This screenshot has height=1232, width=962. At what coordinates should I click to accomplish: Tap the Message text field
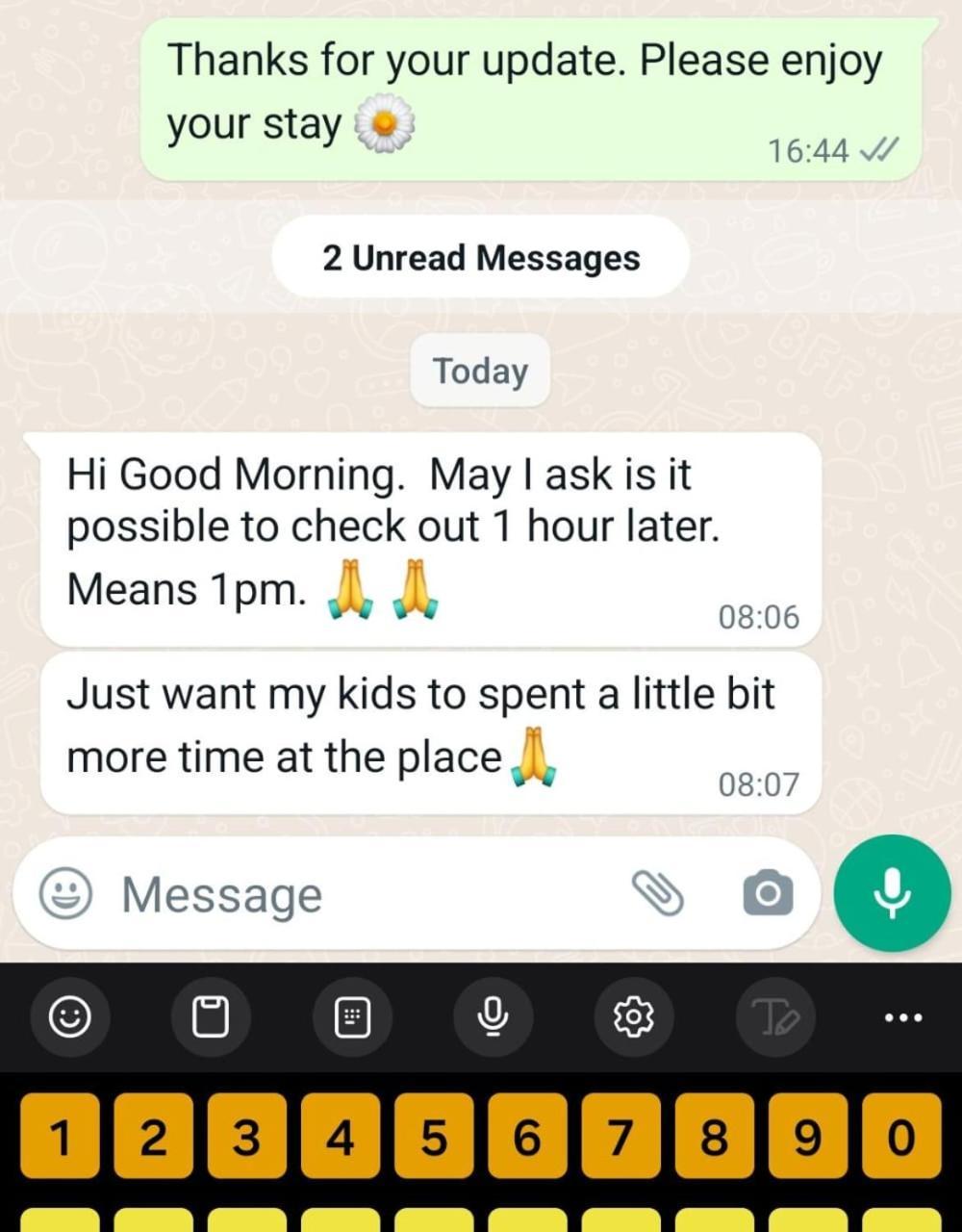click(366, 894)
